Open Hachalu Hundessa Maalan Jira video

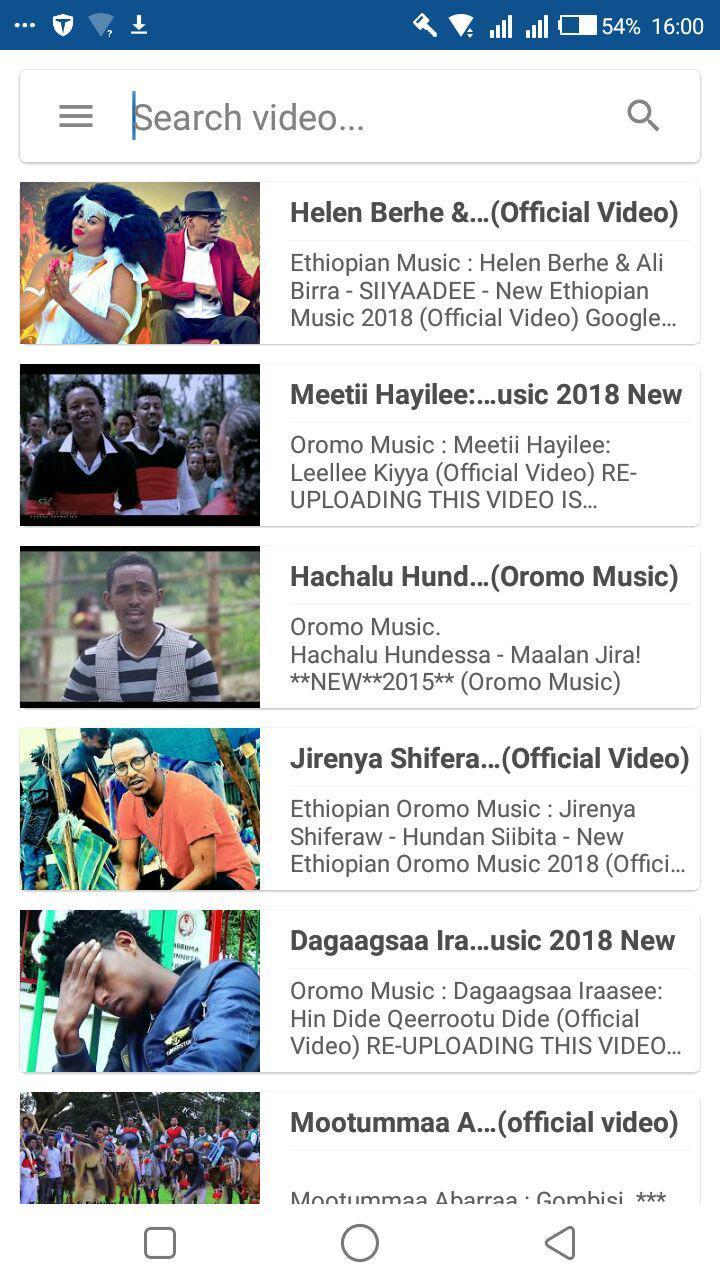[x=360, y=627]
